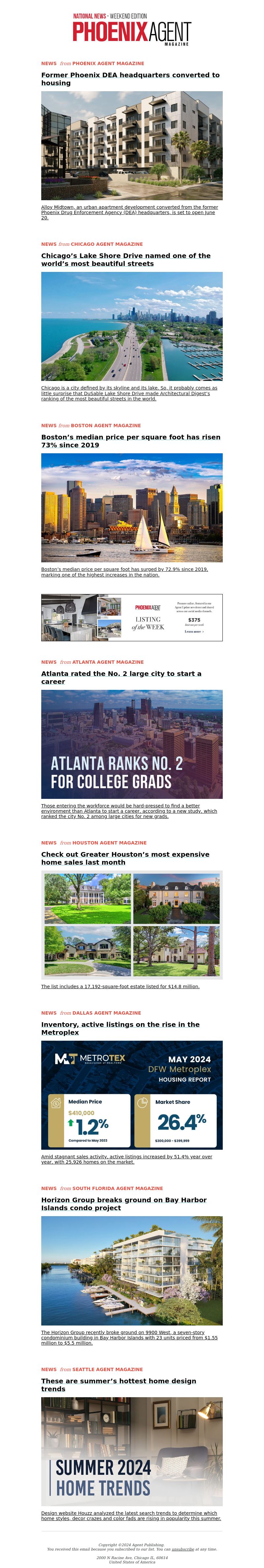
Task: Open the Boston skyline sailboat image
Action: click(131, 508)
